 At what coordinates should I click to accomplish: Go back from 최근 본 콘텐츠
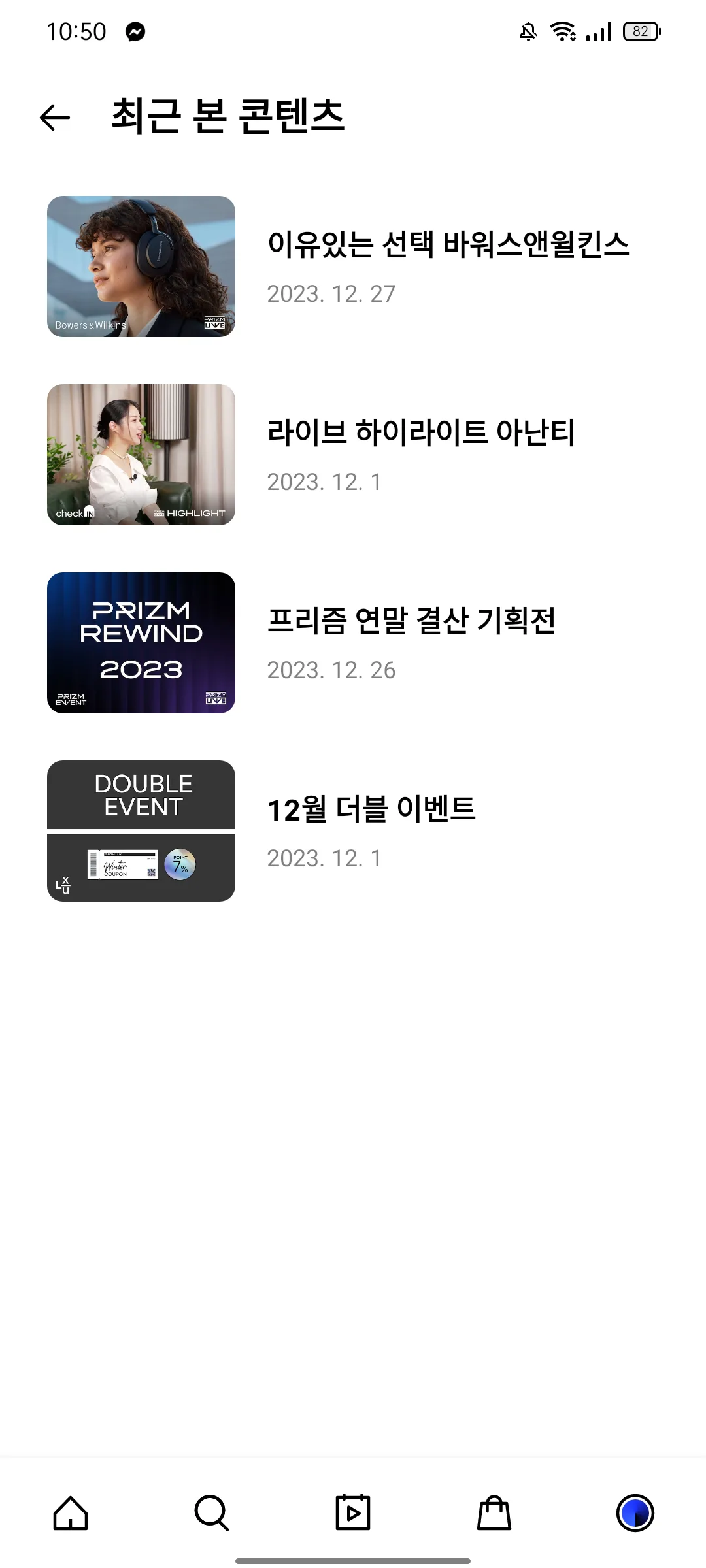pyautogui.click(x=55, y=118)
